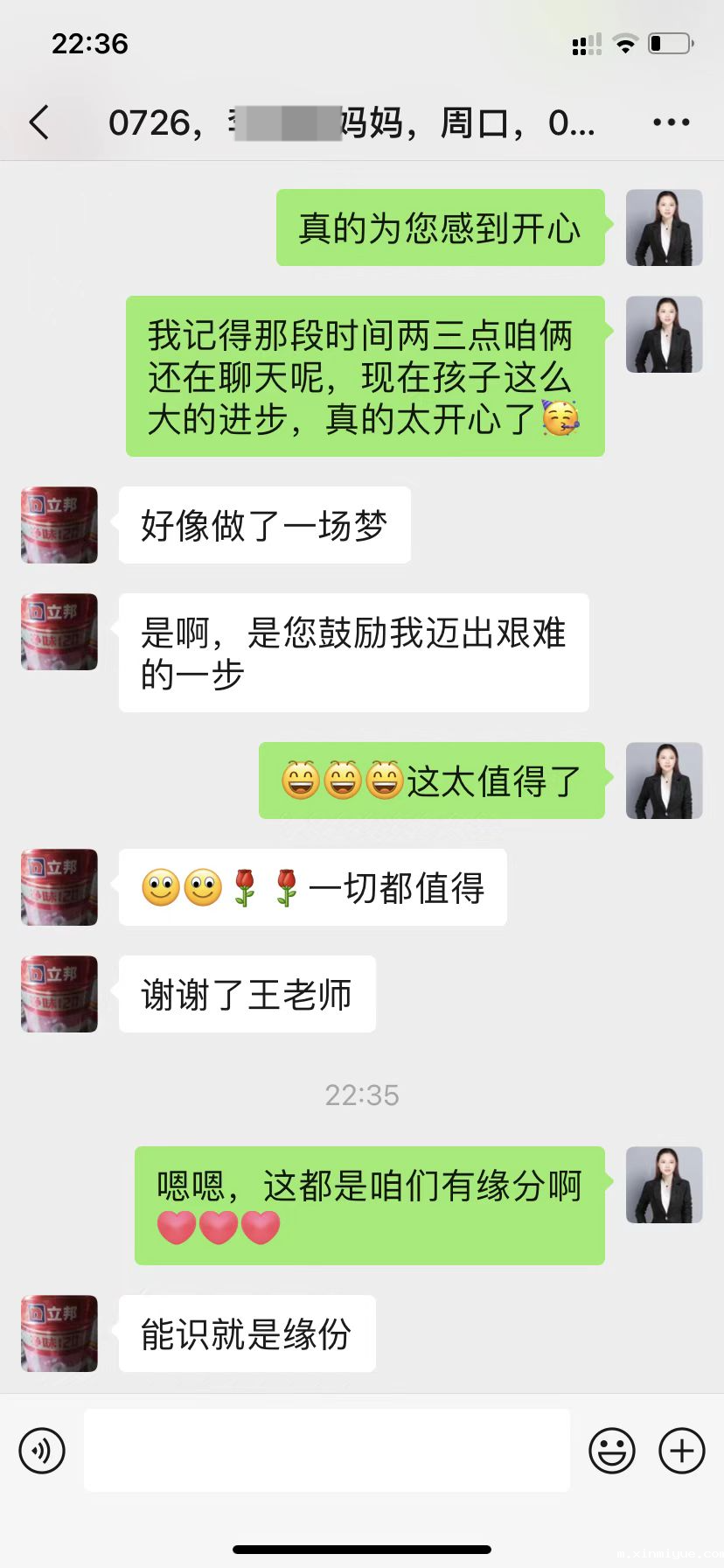Select the message '好像做了一场梦'

(x=264, y=525)
